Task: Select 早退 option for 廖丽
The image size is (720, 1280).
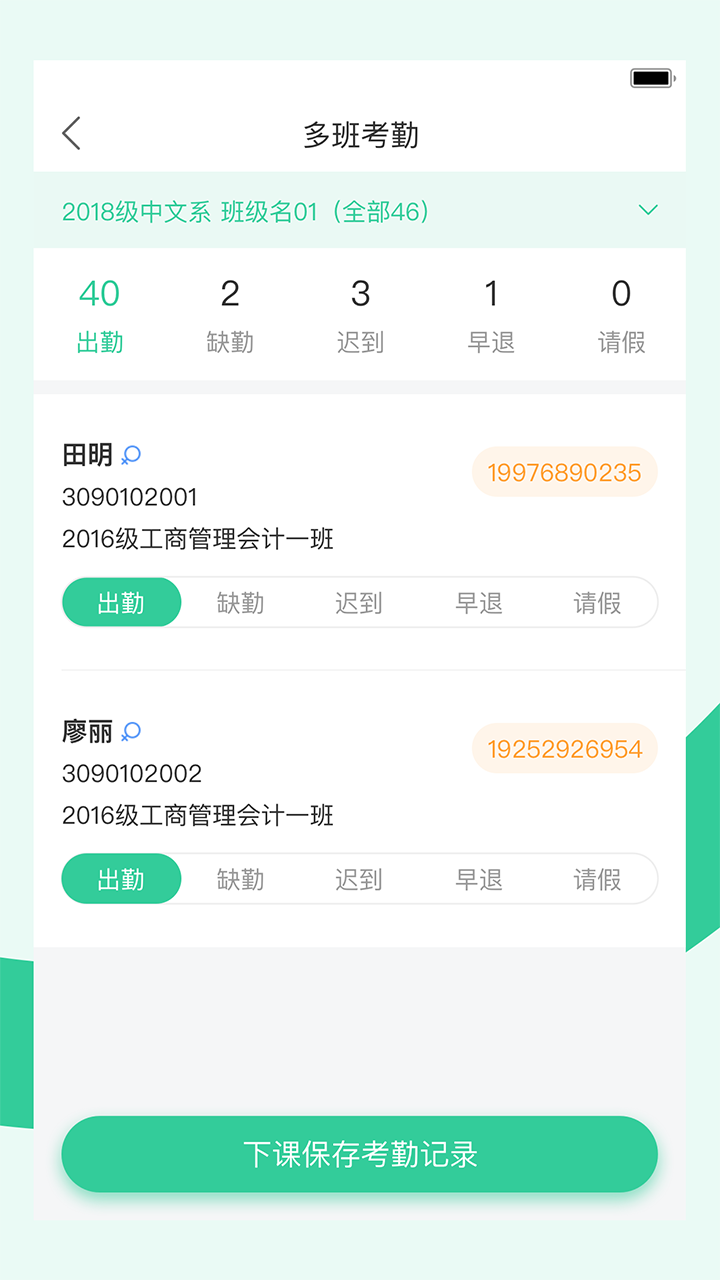Action: pyautogui.click(x=479, y=879)
